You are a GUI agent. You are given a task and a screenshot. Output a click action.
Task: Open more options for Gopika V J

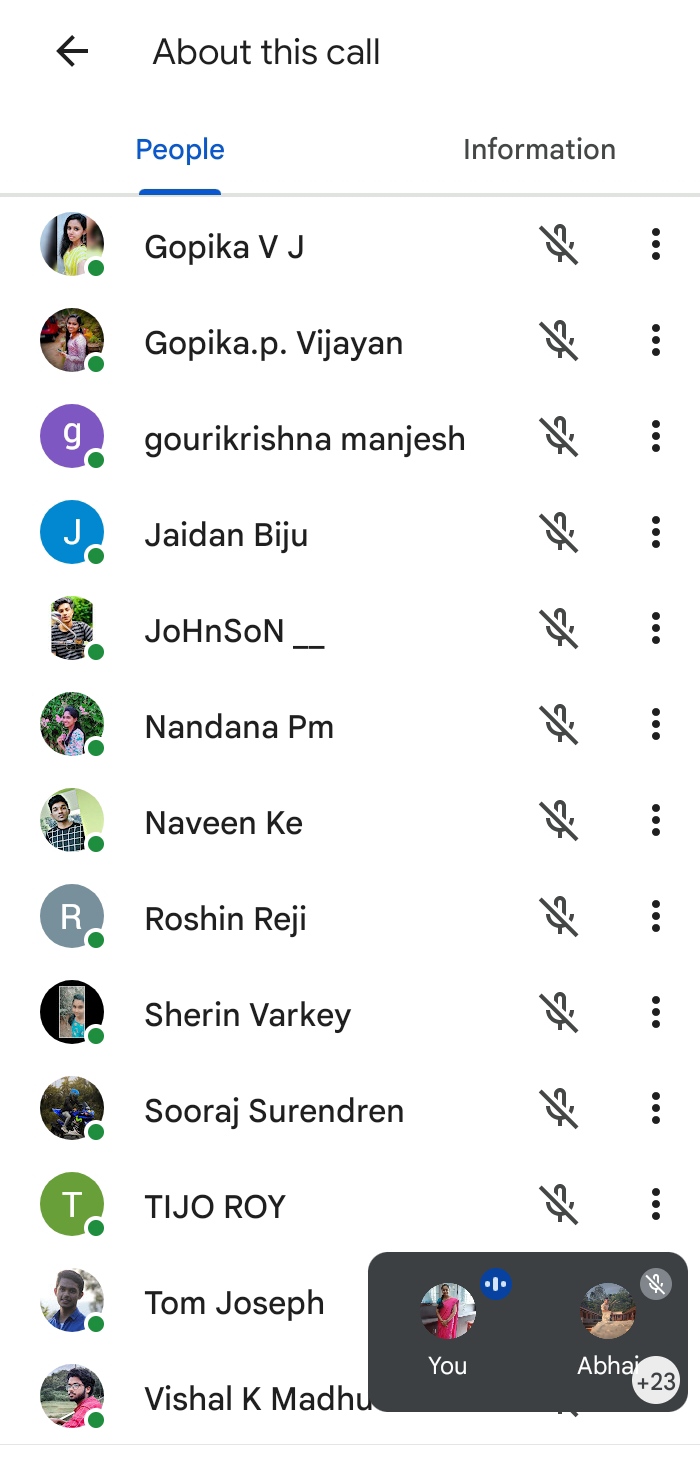pyautogui.click(x=655, y=245)
